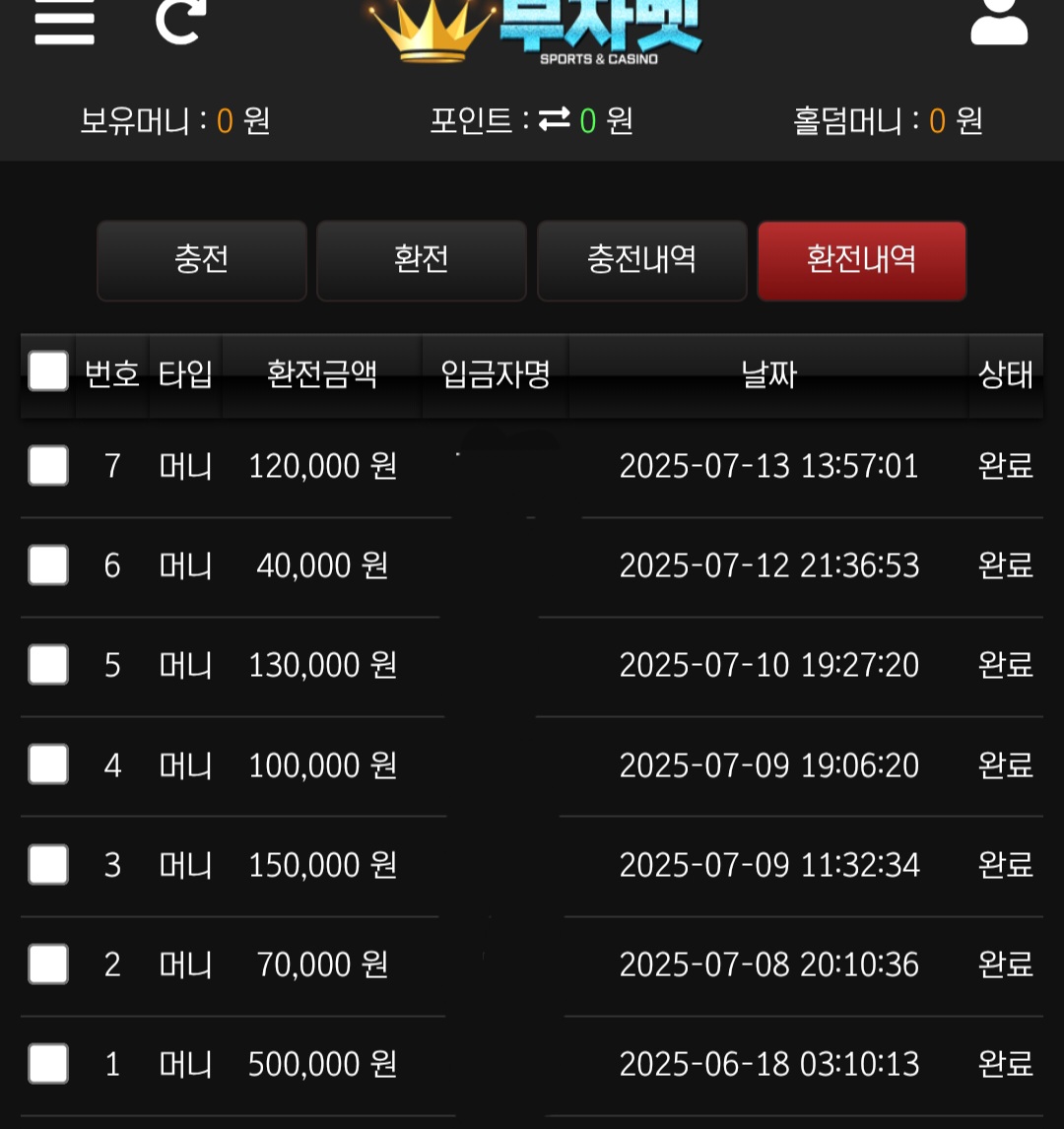
Task: Select the checkbox for row 2, 70,000 원
Action: tap(48, 964)
